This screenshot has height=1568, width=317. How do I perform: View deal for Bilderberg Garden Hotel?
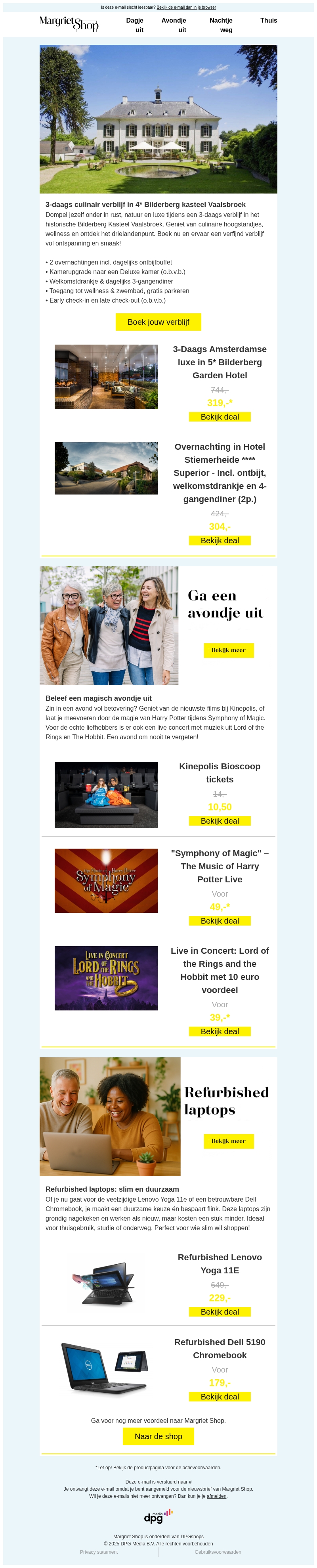click(220, 417)
